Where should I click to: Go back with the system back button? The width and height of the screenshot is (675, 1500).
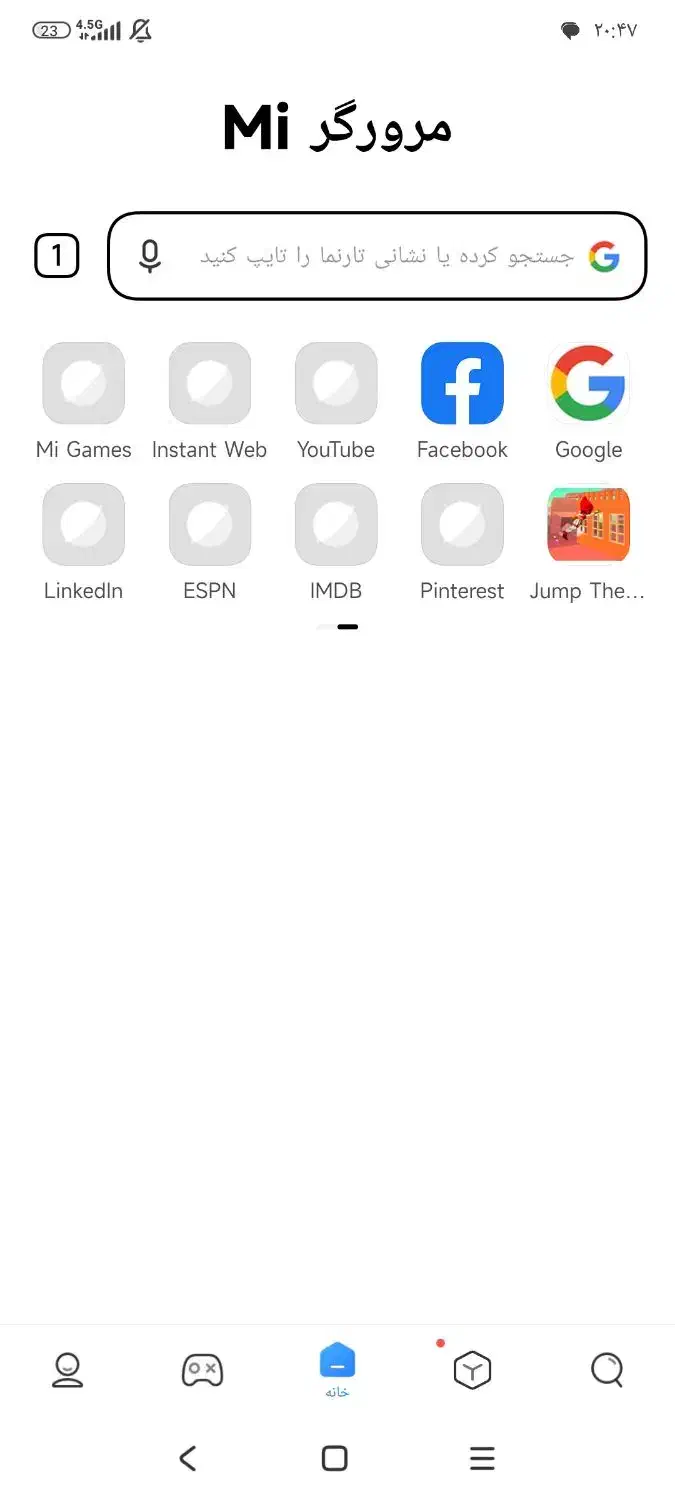coord(188,1458)
